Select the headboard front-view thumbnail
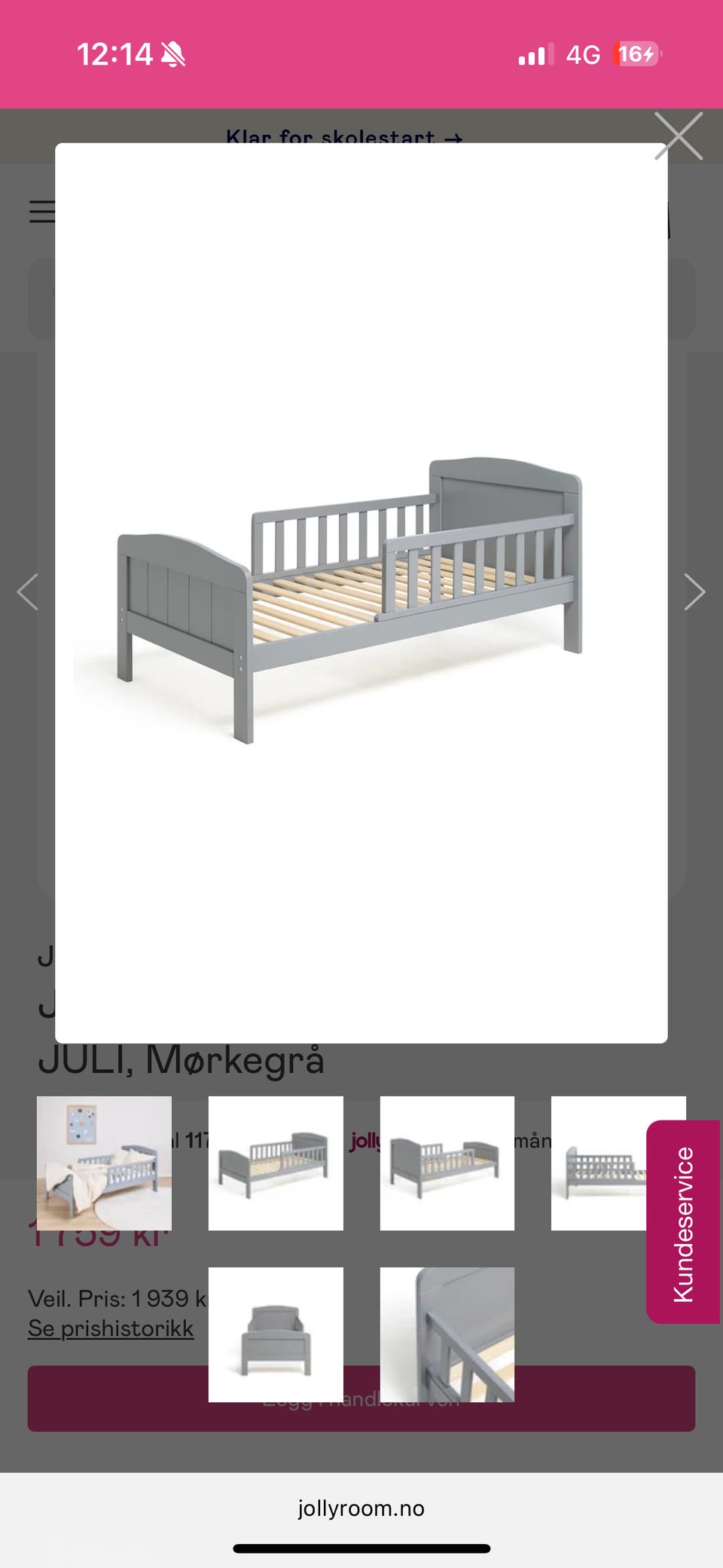Viewport: 723px width, 1568px height. [276, 1334]
